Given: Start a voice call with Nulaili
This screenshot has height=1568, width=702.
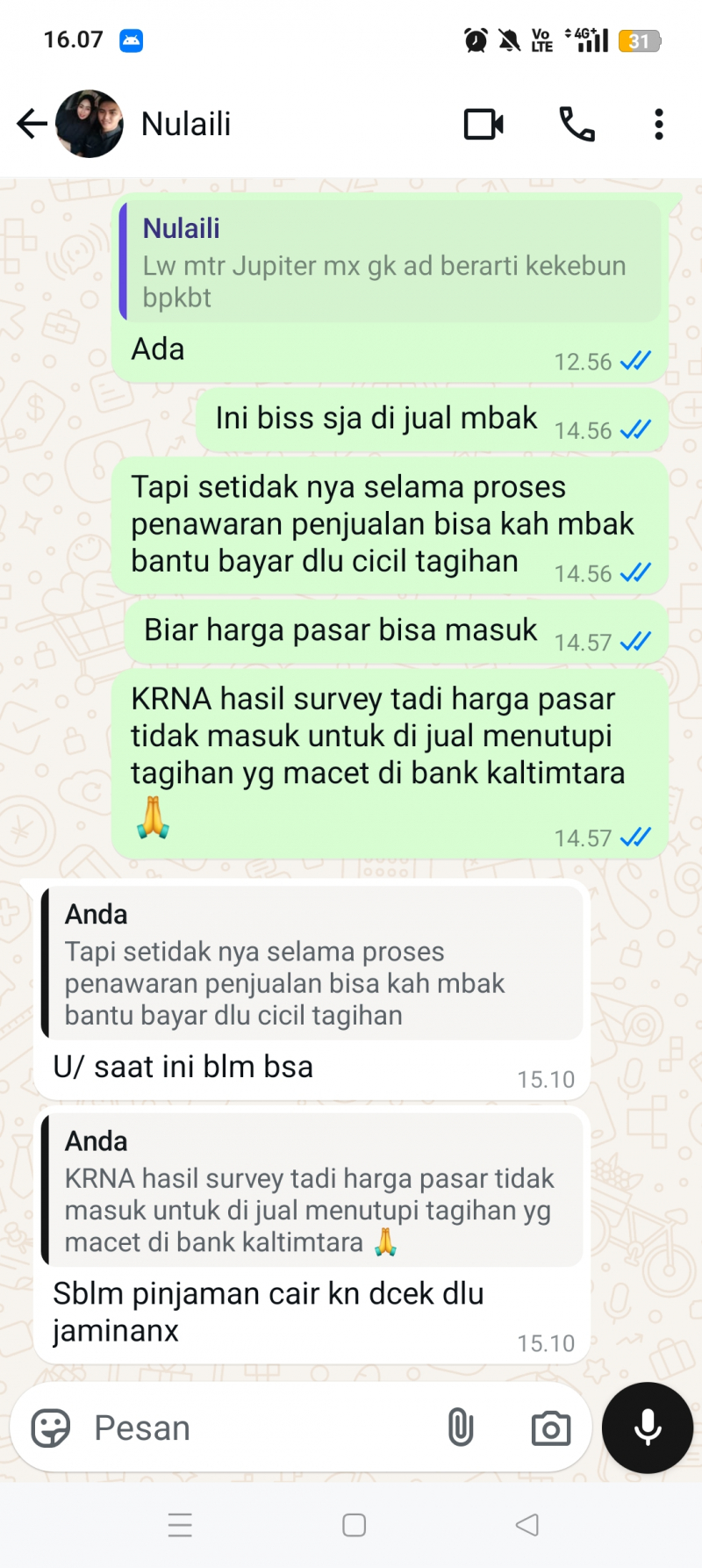Looking at the screenshot, I should click(577, 125).
